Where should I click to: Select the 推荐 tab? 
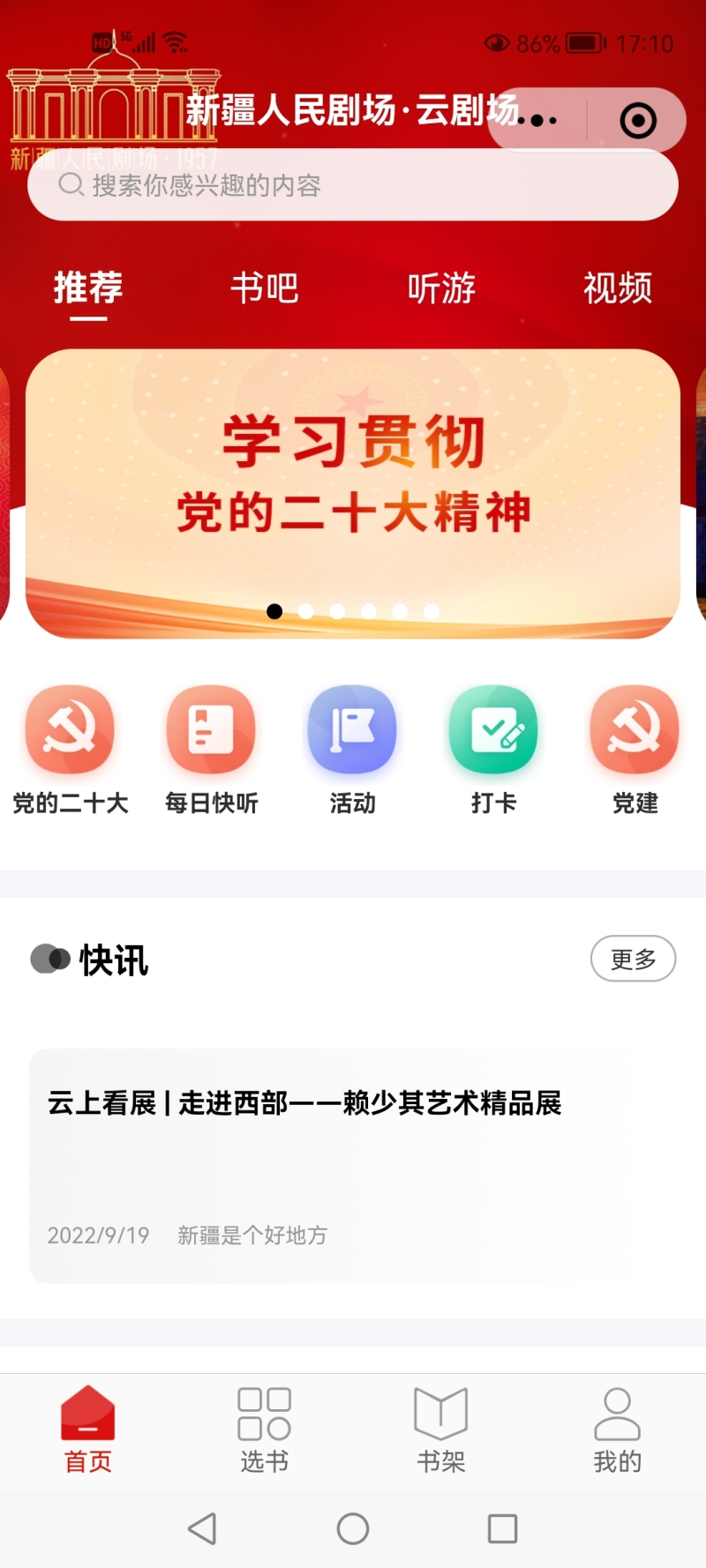tap(88, 288)
